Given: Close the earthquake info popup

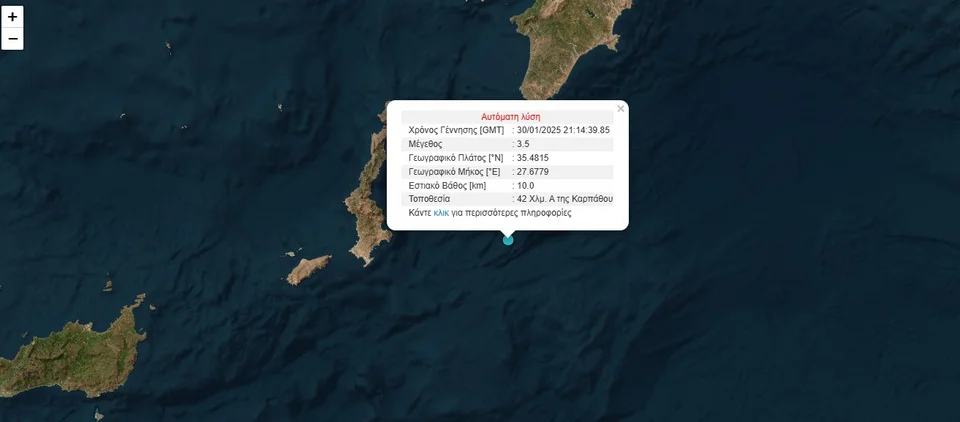Looking at the screenshot, I should [x=620, y=108].
